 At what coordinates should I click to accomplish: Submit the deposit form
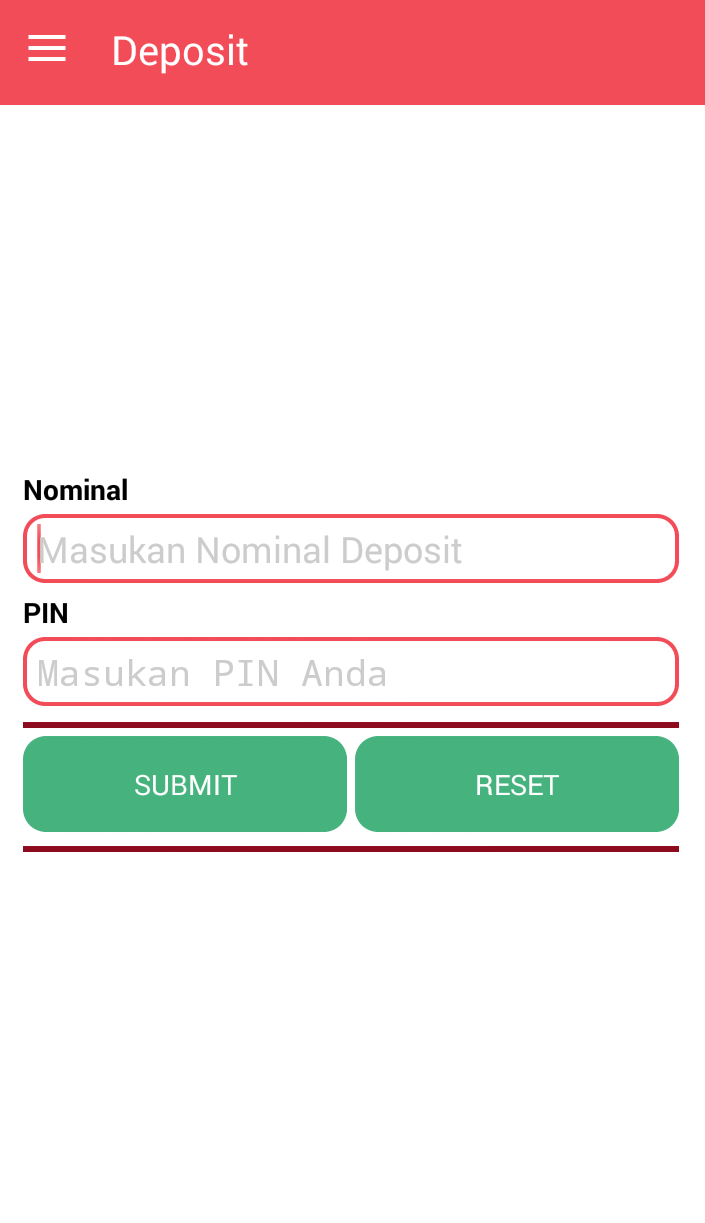[x=185, y=785]
